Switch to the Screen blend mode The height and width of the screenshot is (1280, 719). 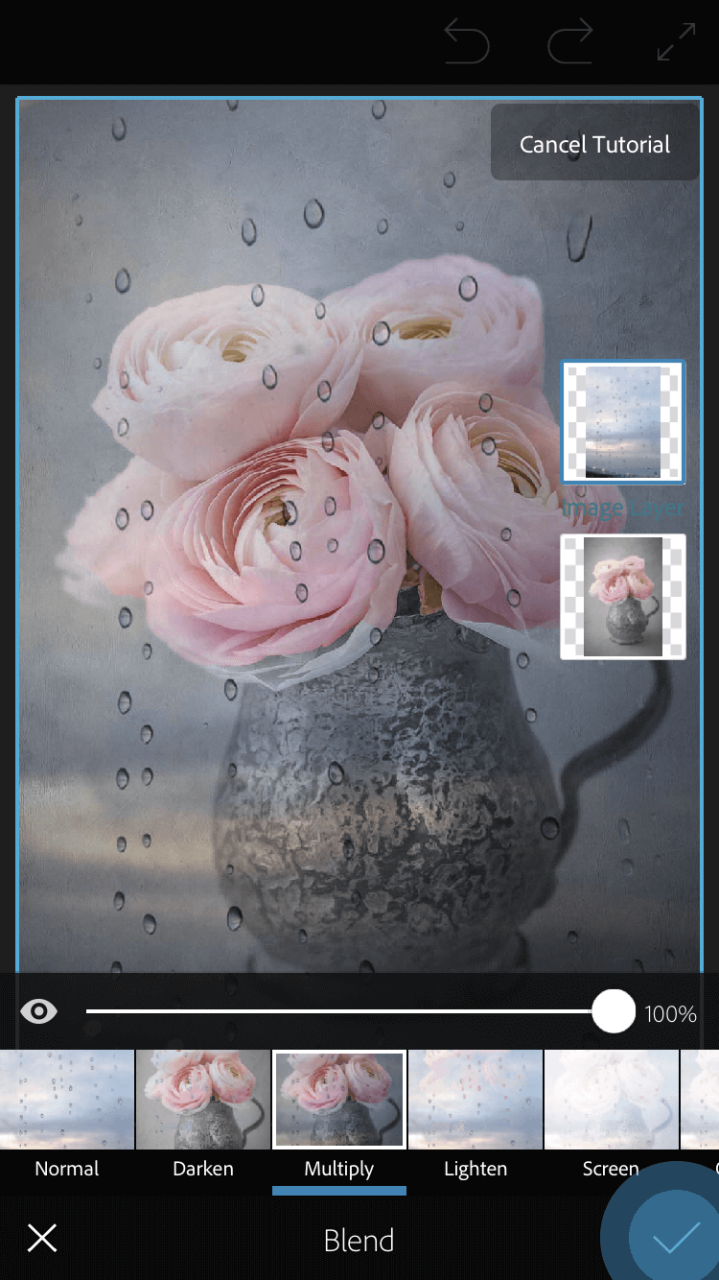coord(610,1100)
